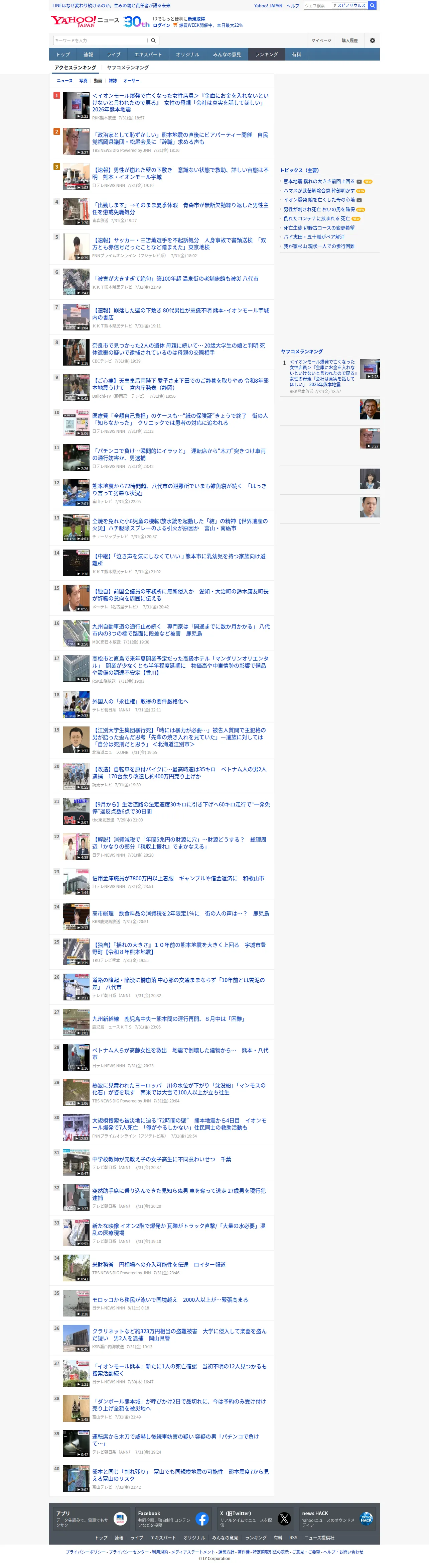429x1568 pixels.
Task: Filter the ranking by 動画
Action: point(98,80)
